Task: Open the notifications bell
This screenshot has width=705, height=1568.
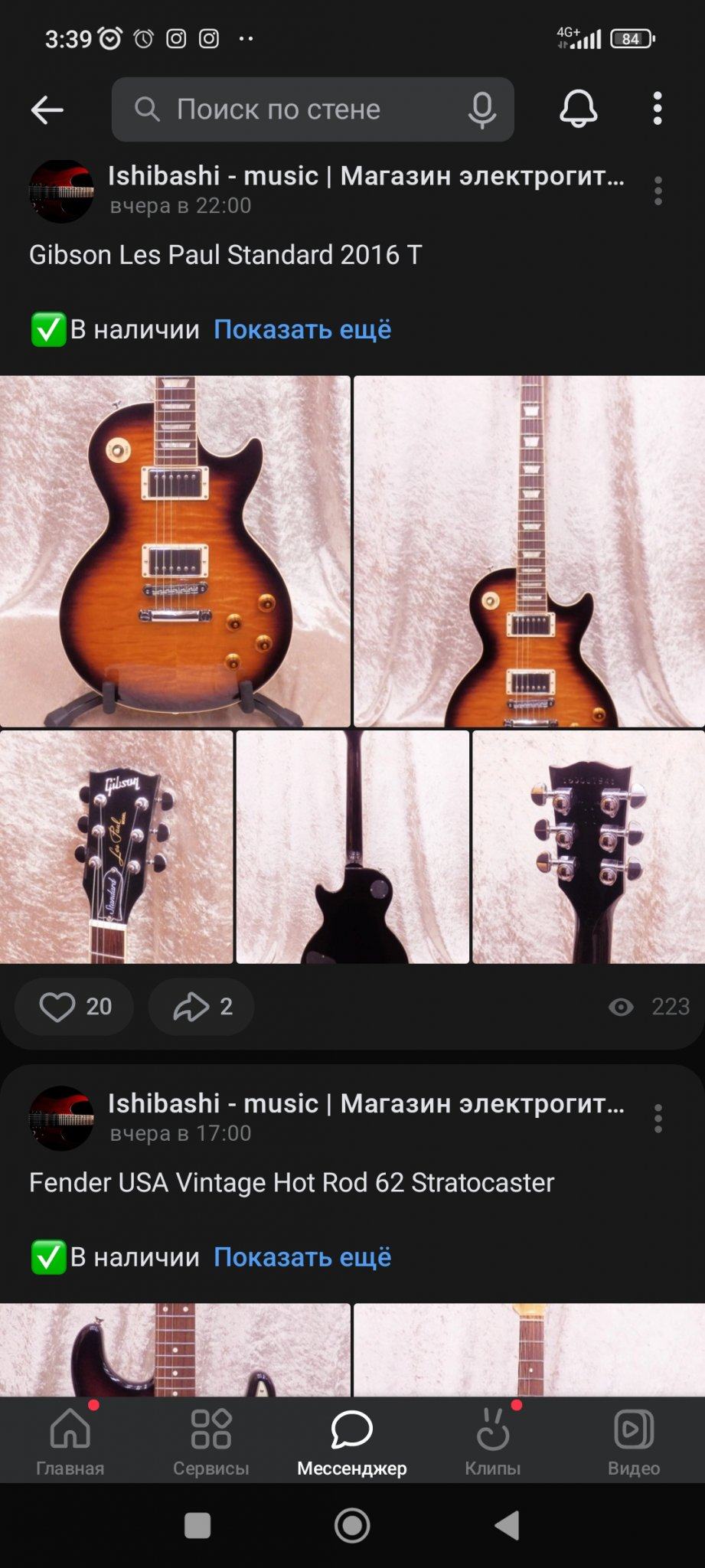Action: [578, 109]
